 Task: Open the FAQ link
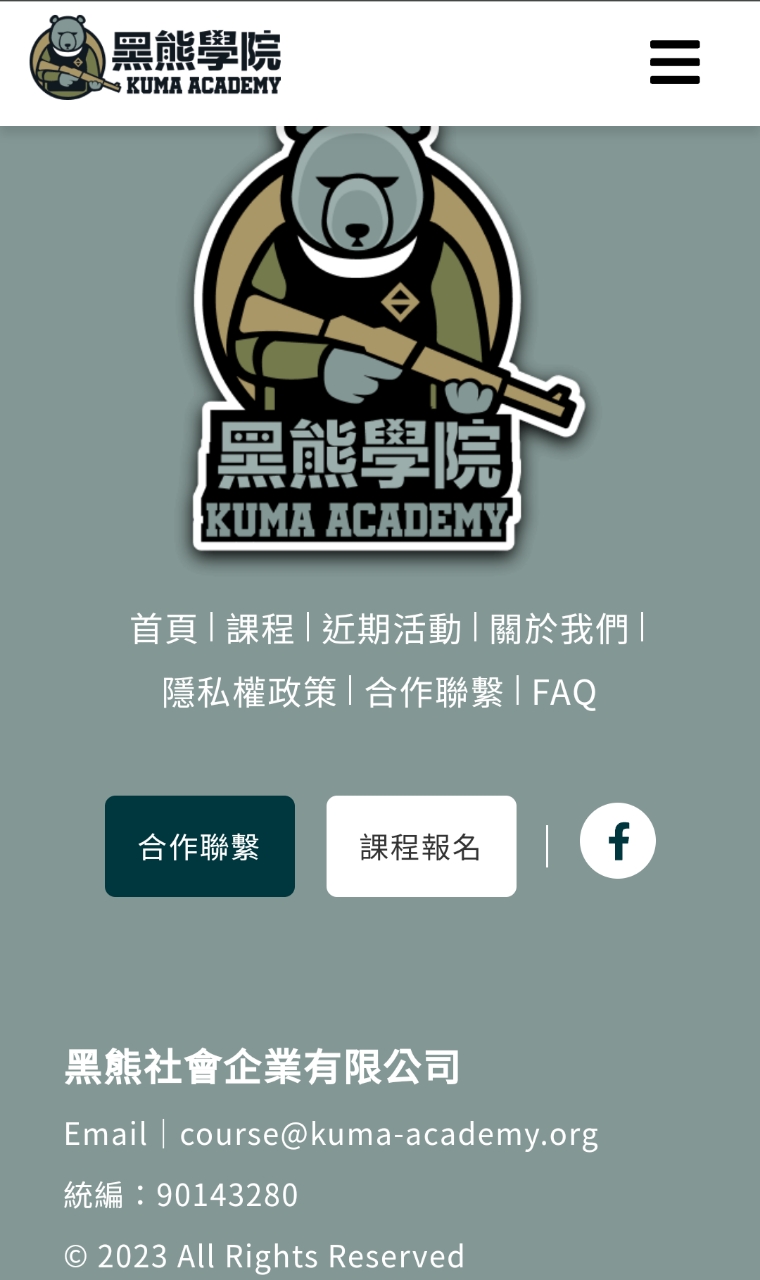564,692
